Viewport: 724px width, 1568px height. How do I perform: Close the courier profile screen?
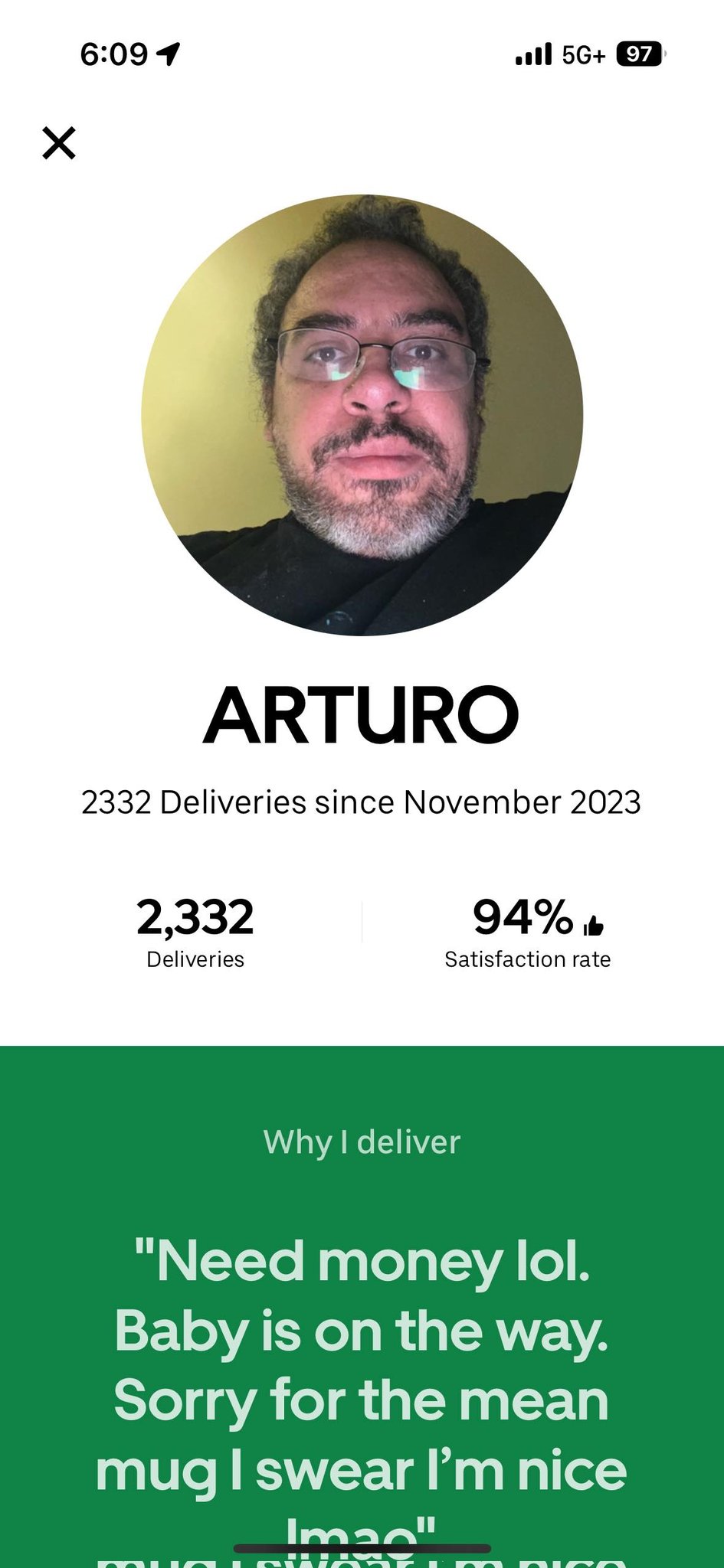pyautogui.click(x=59, y=142)
